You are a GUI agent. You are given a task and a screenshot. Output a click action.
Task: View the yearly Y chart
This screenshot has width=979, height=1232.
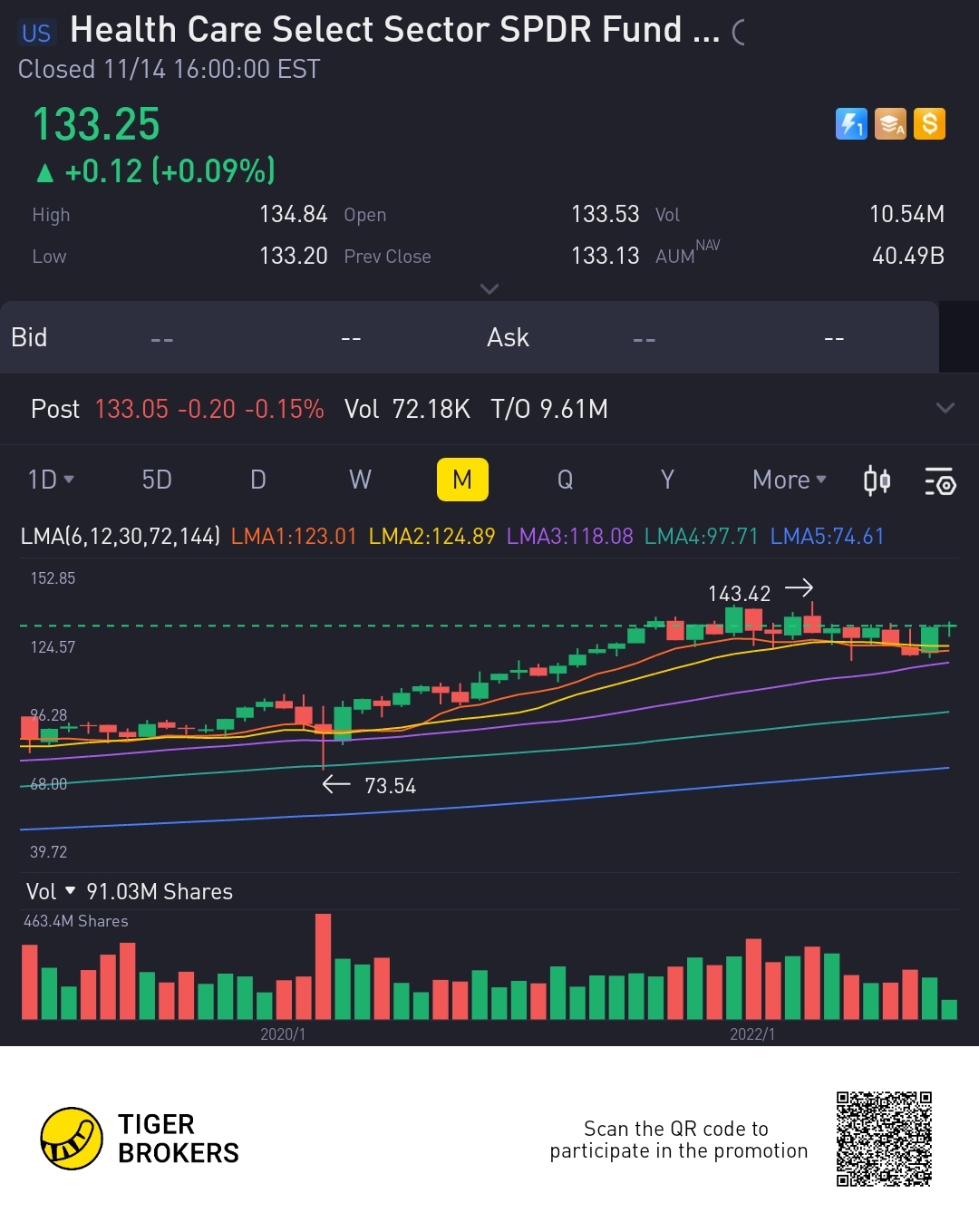(667, 480)
